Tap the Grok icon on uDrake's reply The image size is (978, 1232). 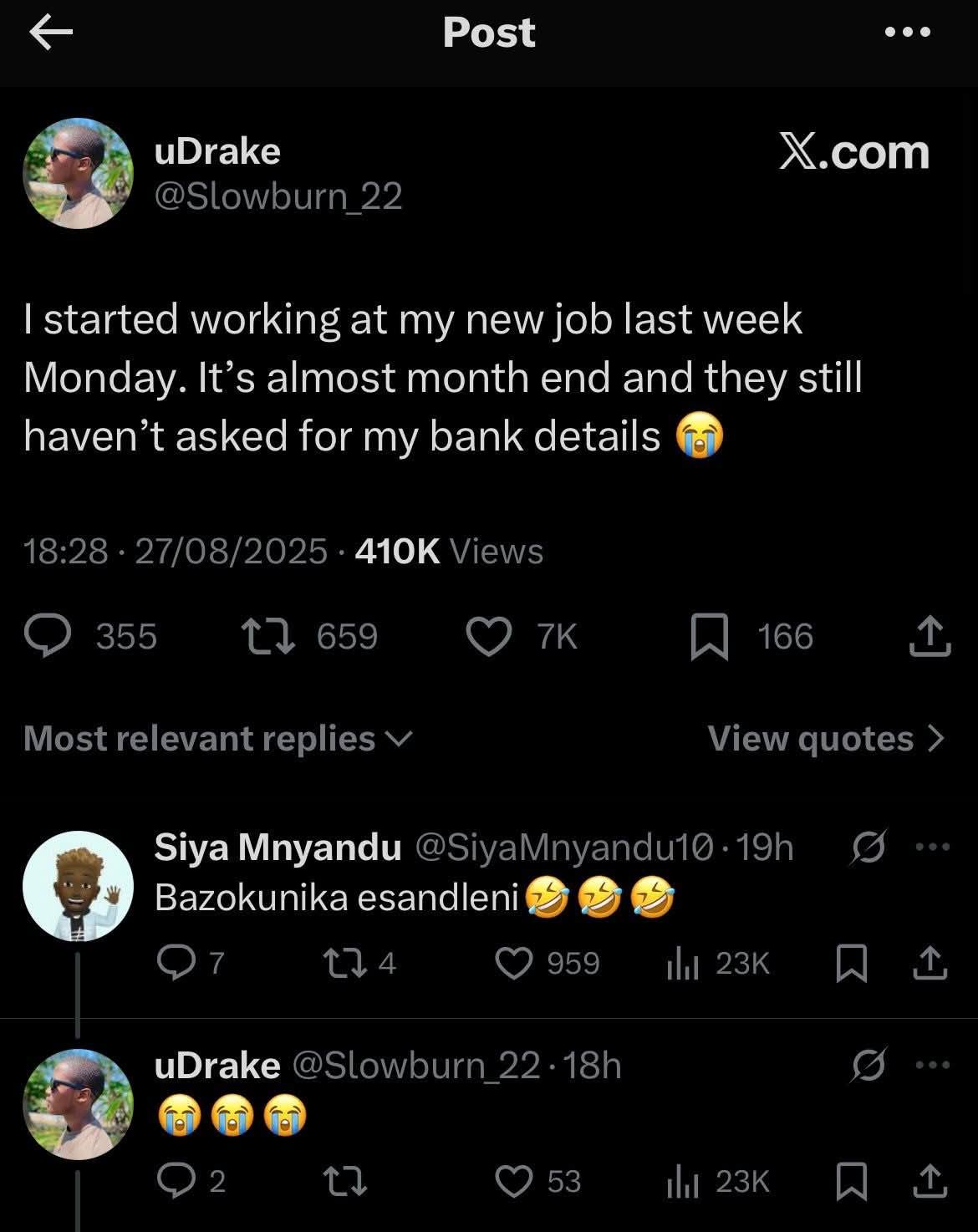[869, 1067]
